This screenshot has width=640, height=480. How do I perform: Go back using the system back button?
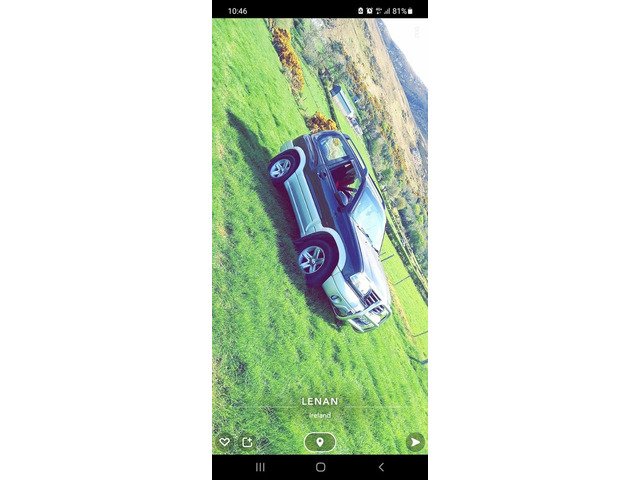coord(380,467)
